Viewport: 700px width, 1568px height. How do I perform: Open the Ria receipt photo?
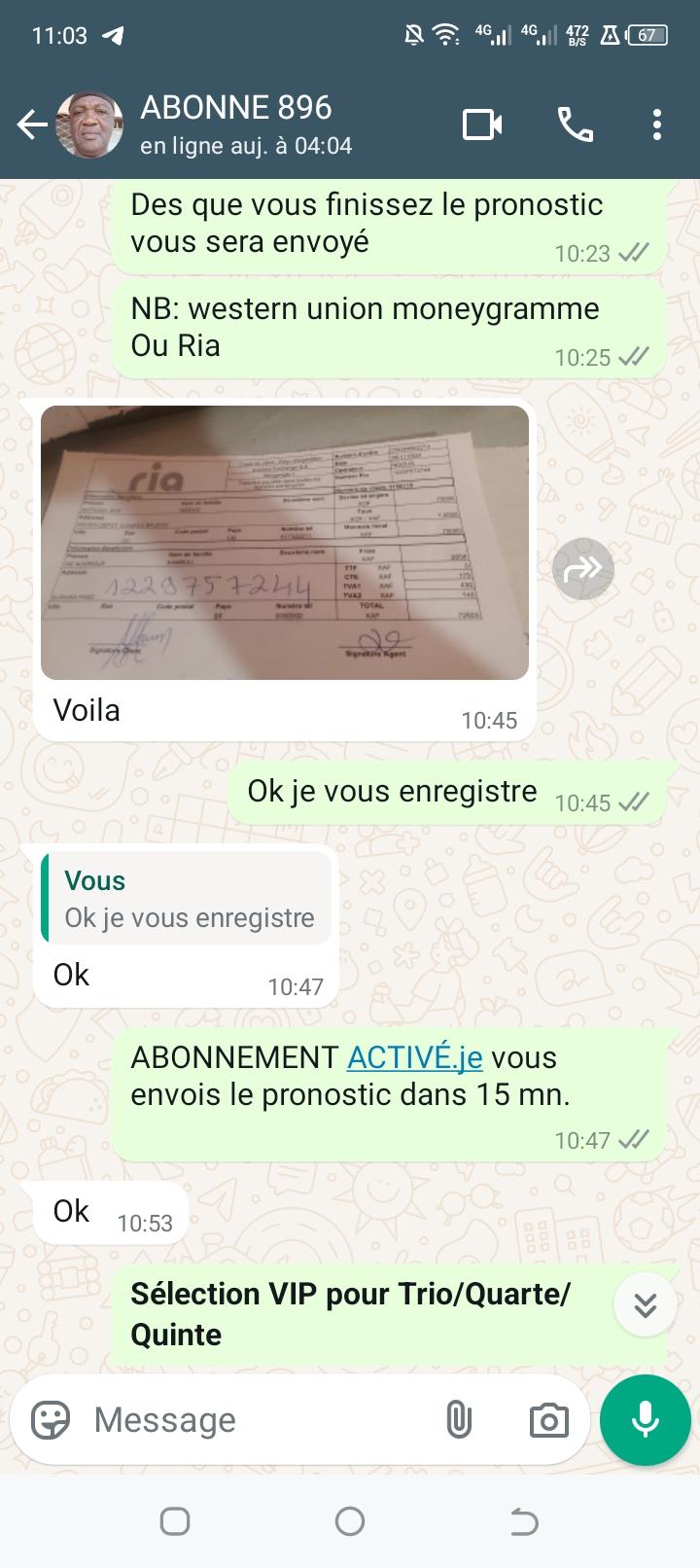coord(285,542)
